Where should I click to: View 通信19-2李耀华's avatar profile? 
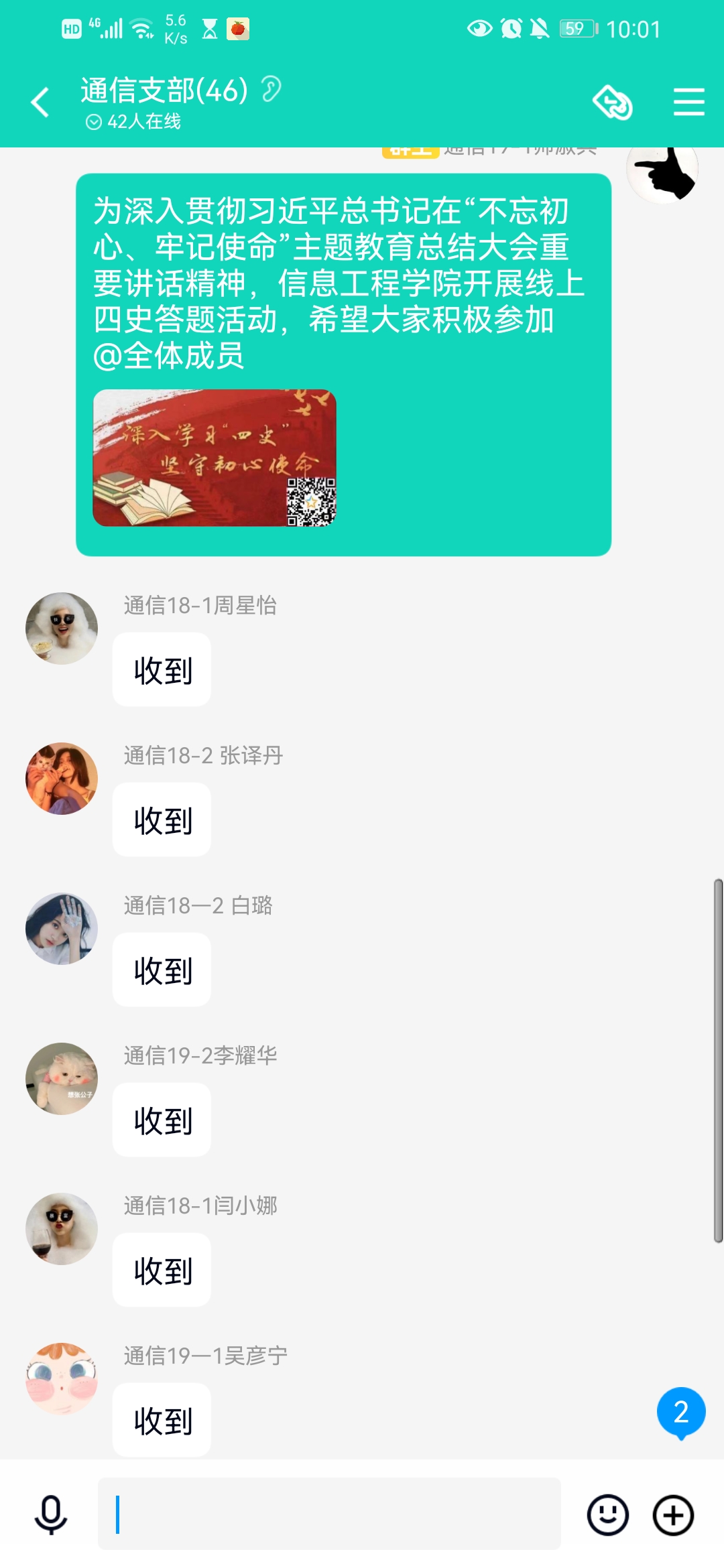(62, 1079)
